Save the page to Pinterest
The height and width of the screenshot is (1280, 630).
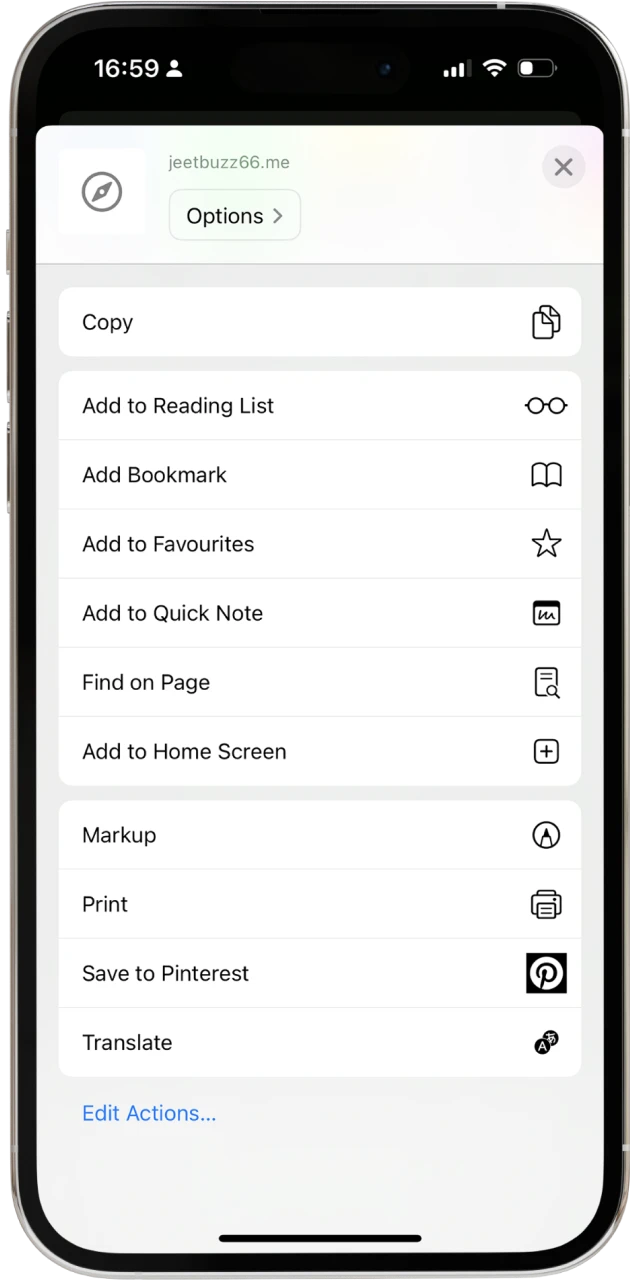point(319,973)
